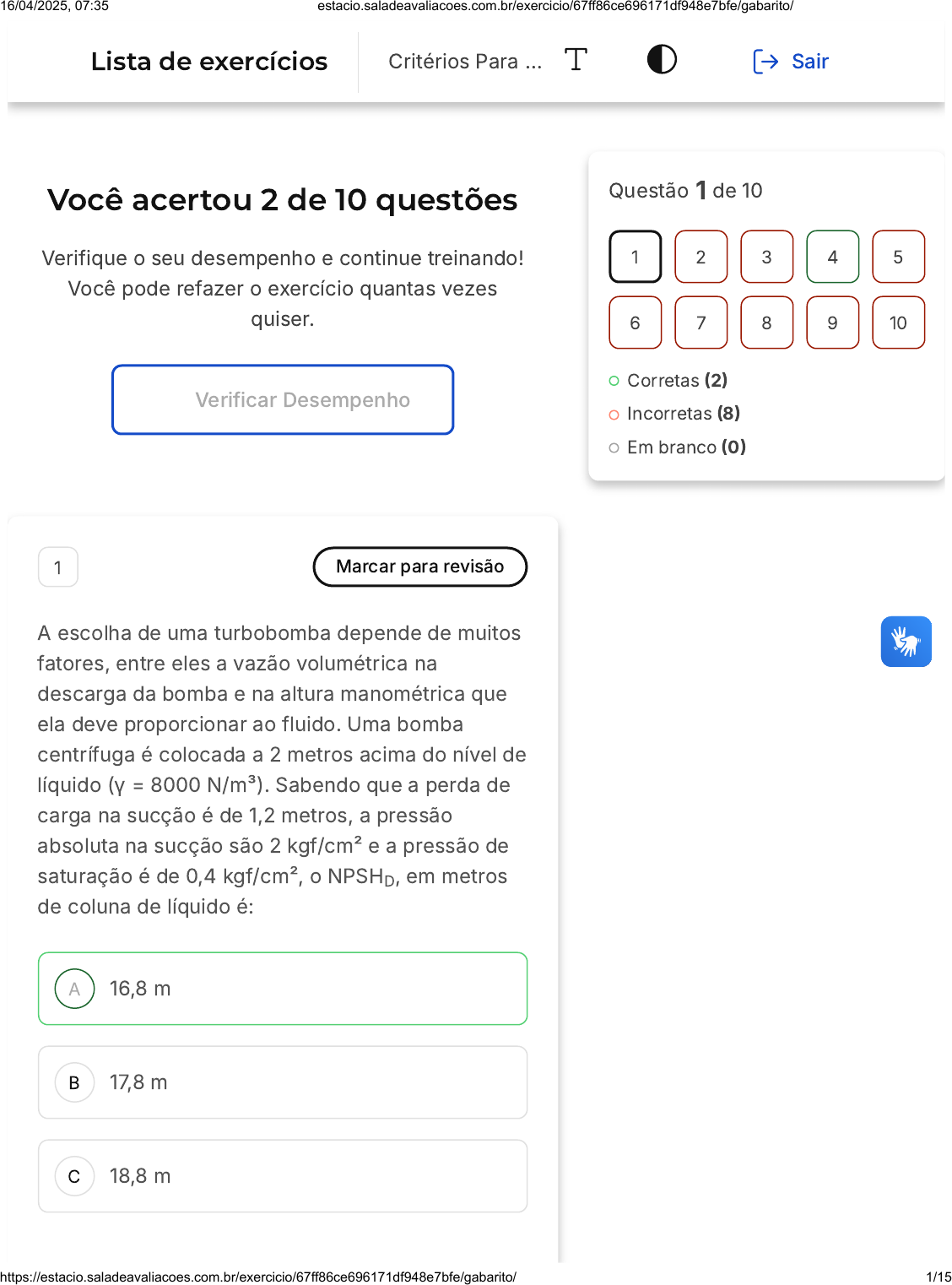Image resolution: width=952 pixels, height=1285 pixels.
Task: Navigate to question 7
Action: (x=700, y=323)
